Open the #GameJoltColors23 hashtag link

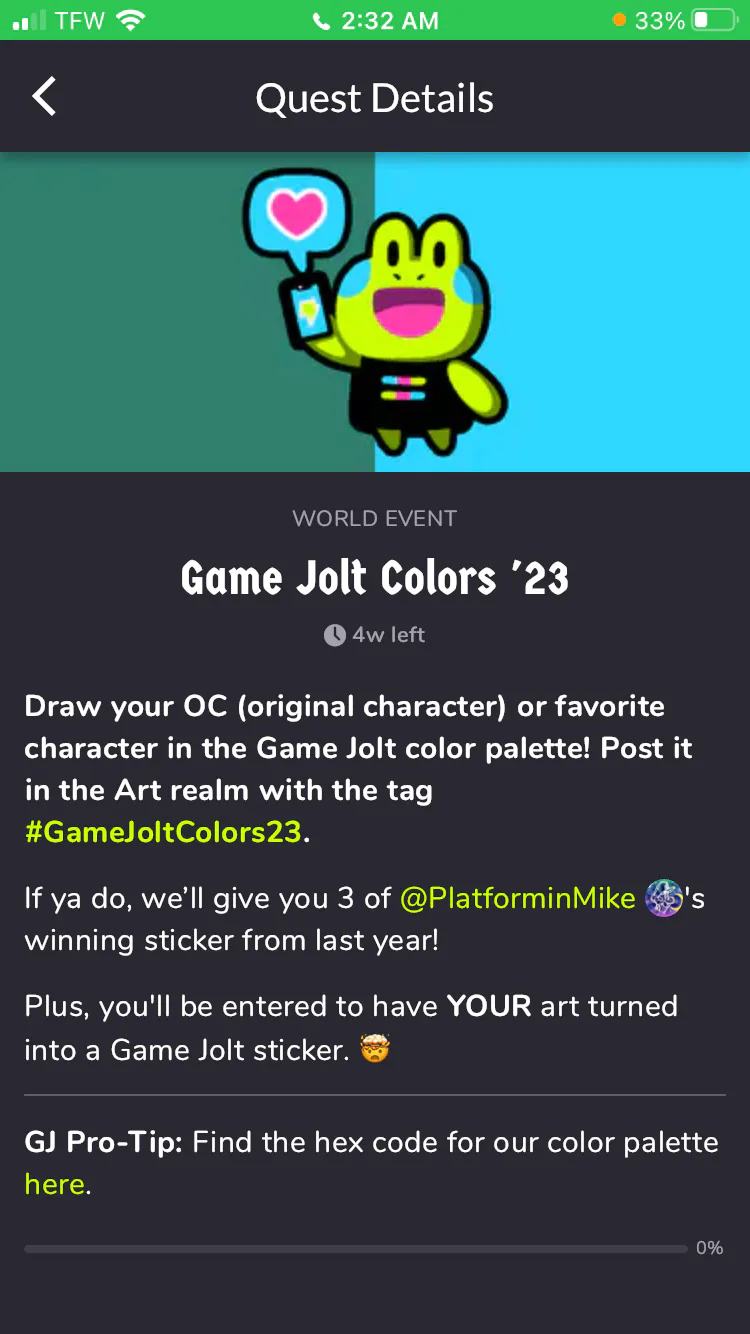tap(163, 832)
